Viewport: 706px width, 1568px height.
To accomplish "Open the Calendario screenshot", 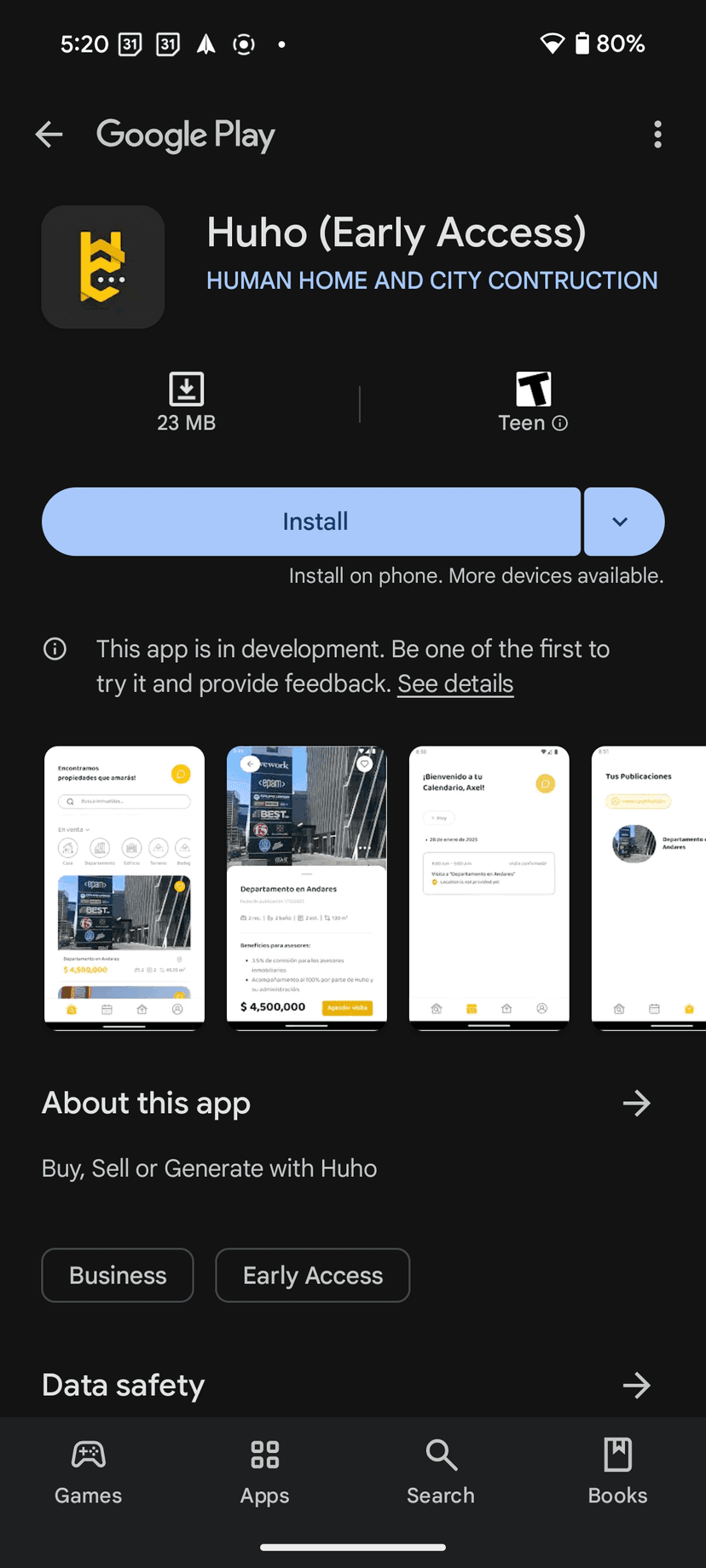I will (489, 886).
